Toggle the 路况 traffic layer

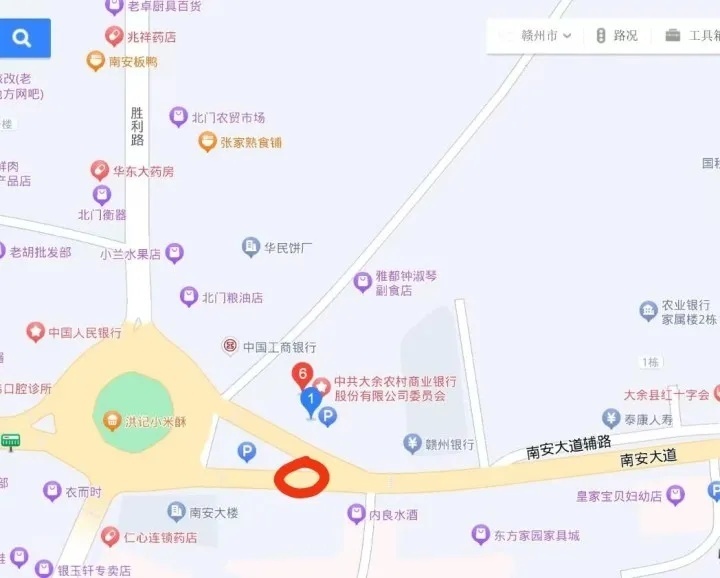(x=616, y=36)
